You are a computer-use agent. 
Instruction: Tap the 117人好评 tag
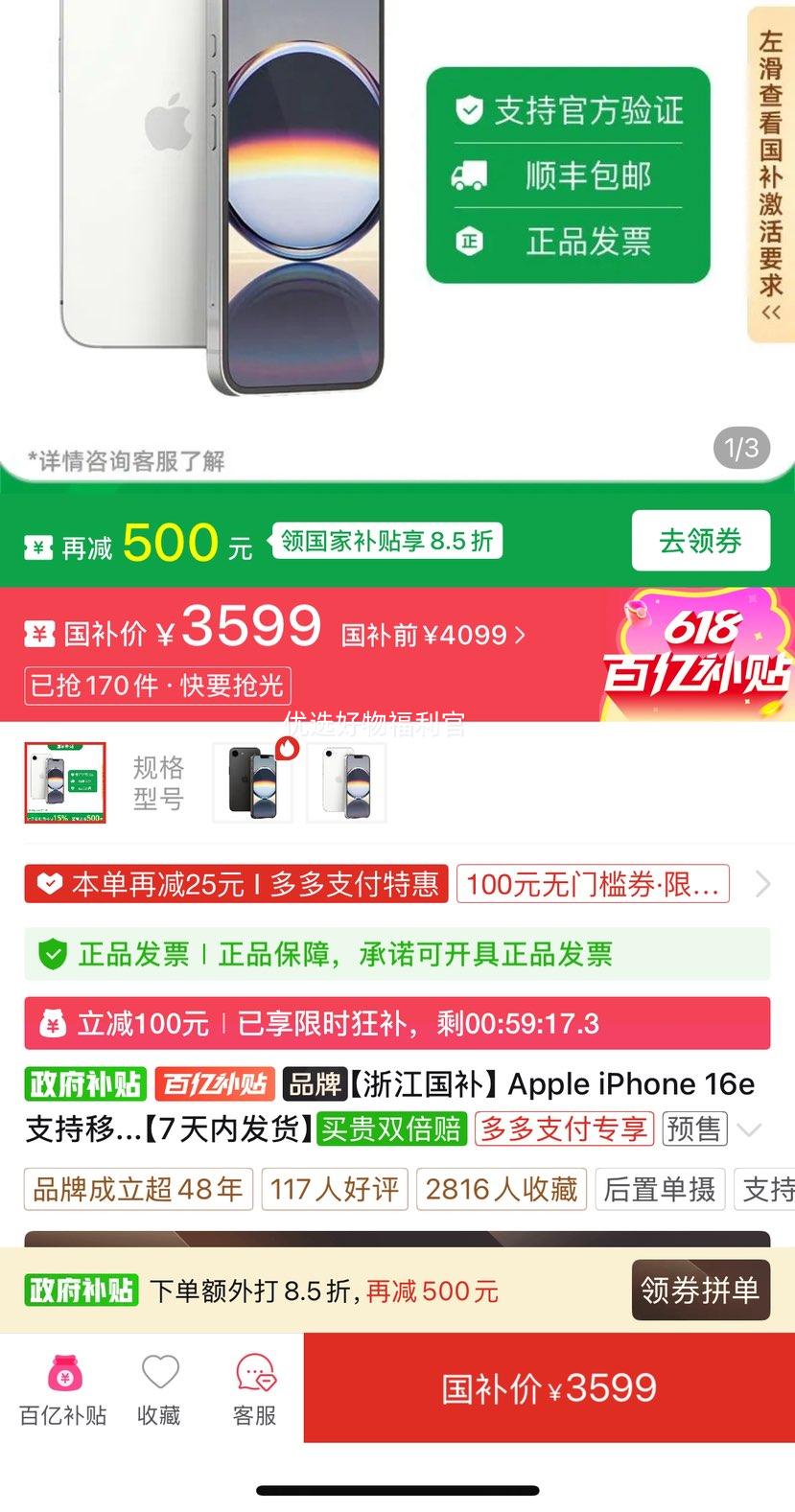tap(334, 1189)
